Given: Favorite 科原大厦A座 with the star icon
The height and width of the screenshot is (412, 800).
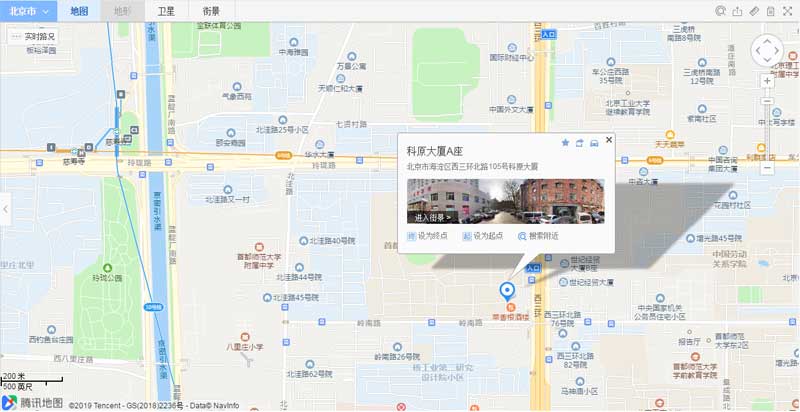Looking at the screenshot, I should coord(565,143).
